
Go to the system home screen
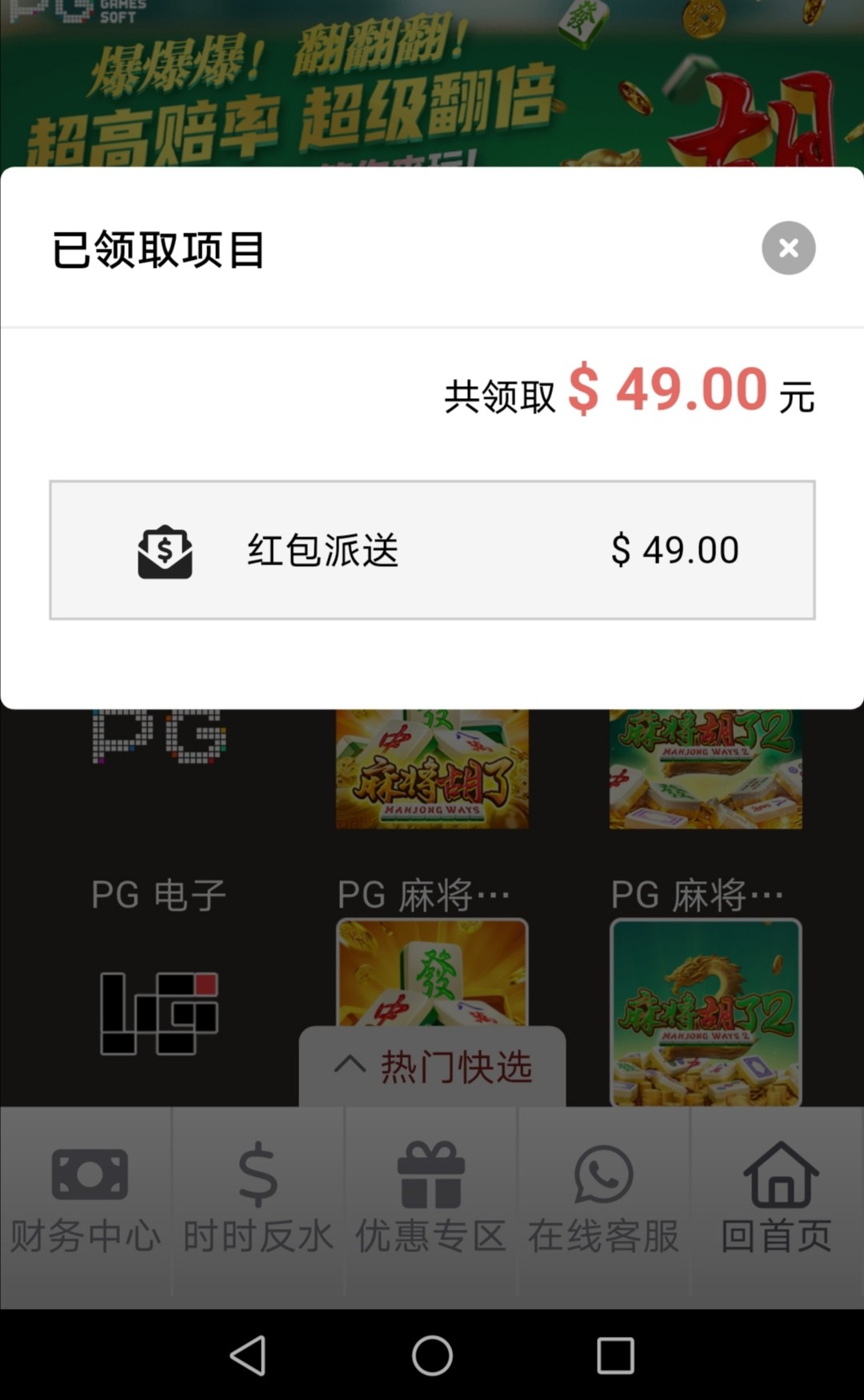pos(432,1355)
